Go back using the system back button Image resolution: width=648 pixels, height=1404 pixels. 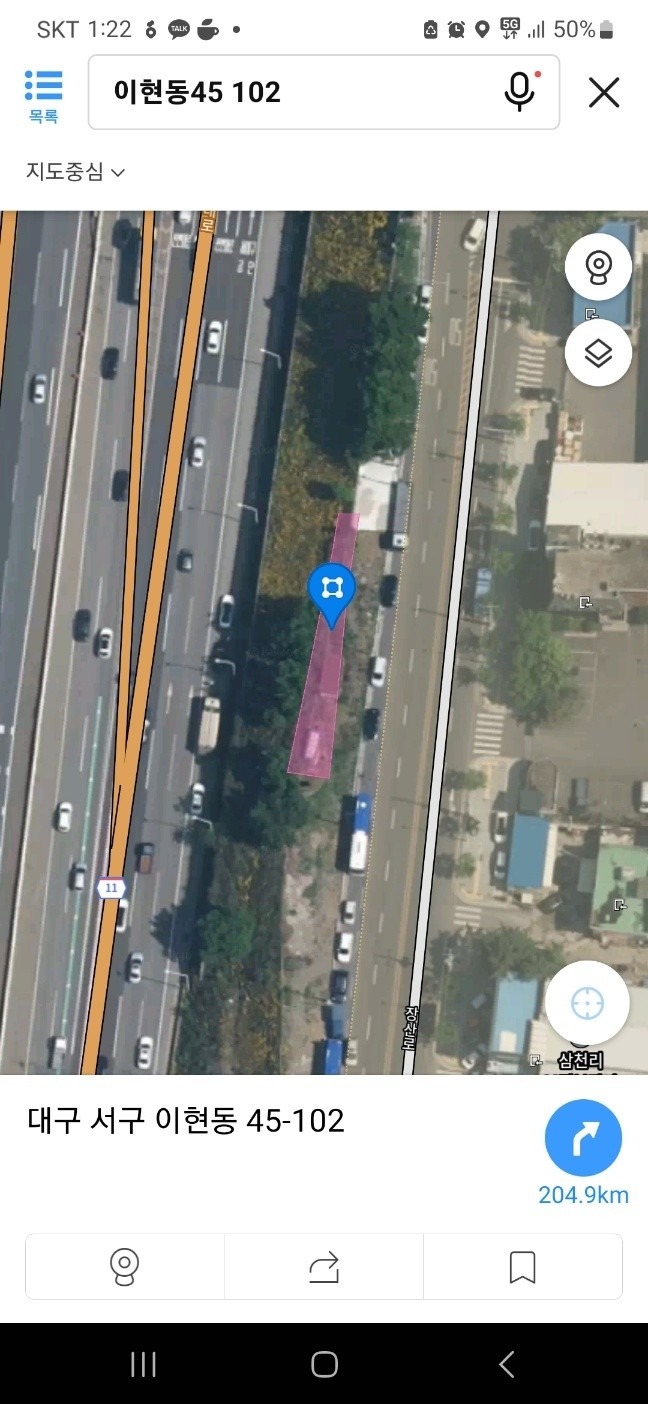506,1364
